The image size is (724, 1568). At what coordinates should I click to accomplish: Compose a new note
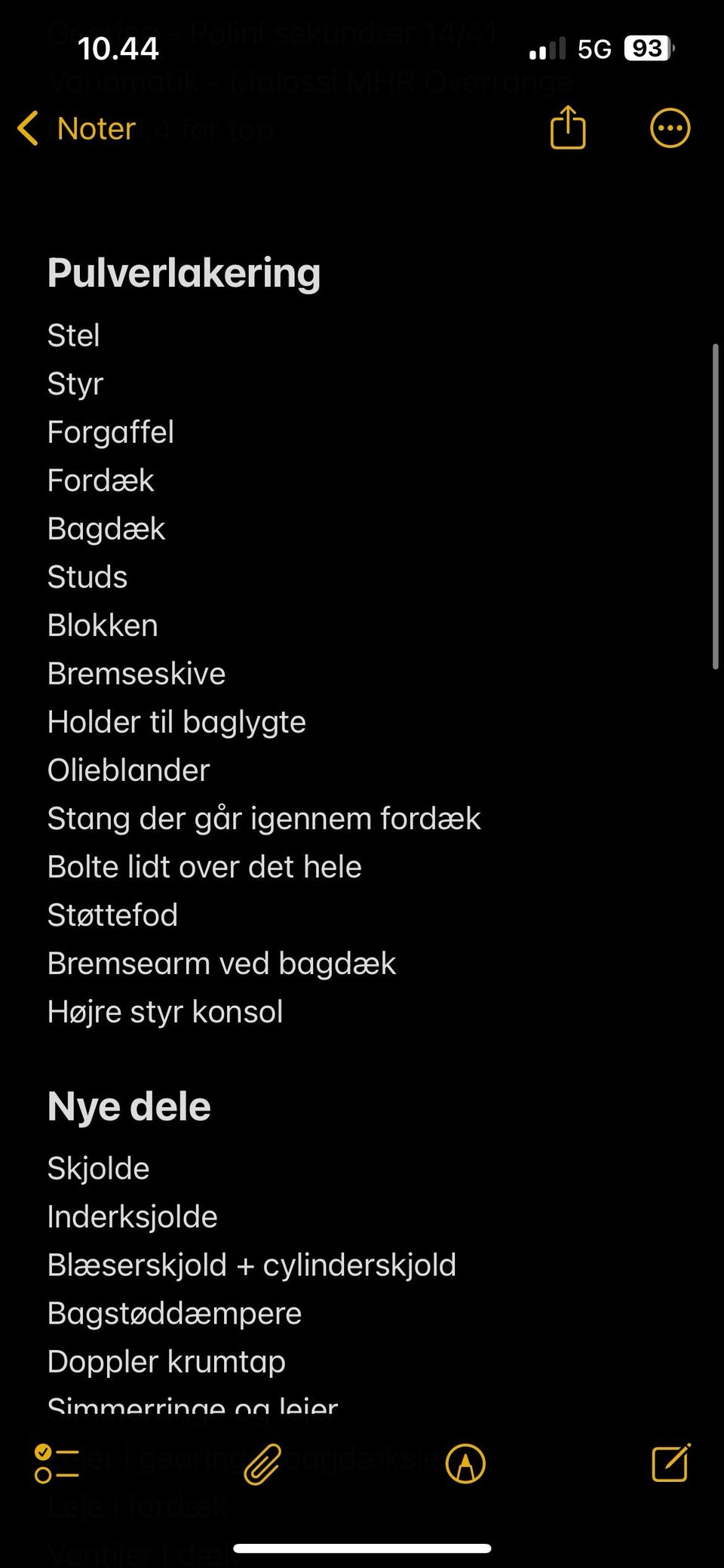(x=670, y=1462)
